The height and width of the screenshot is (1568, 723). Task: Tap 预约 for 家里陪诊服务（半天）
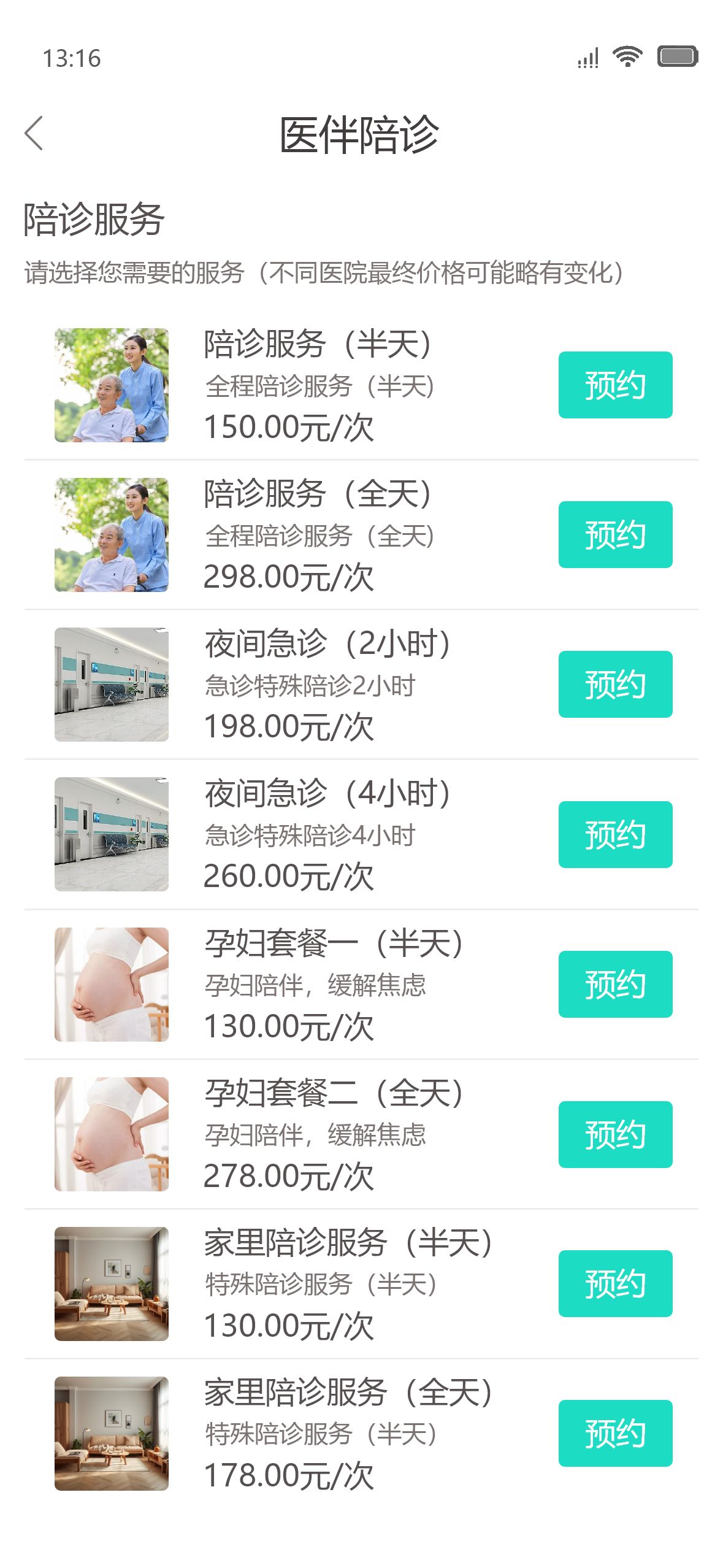point(614,1283)
